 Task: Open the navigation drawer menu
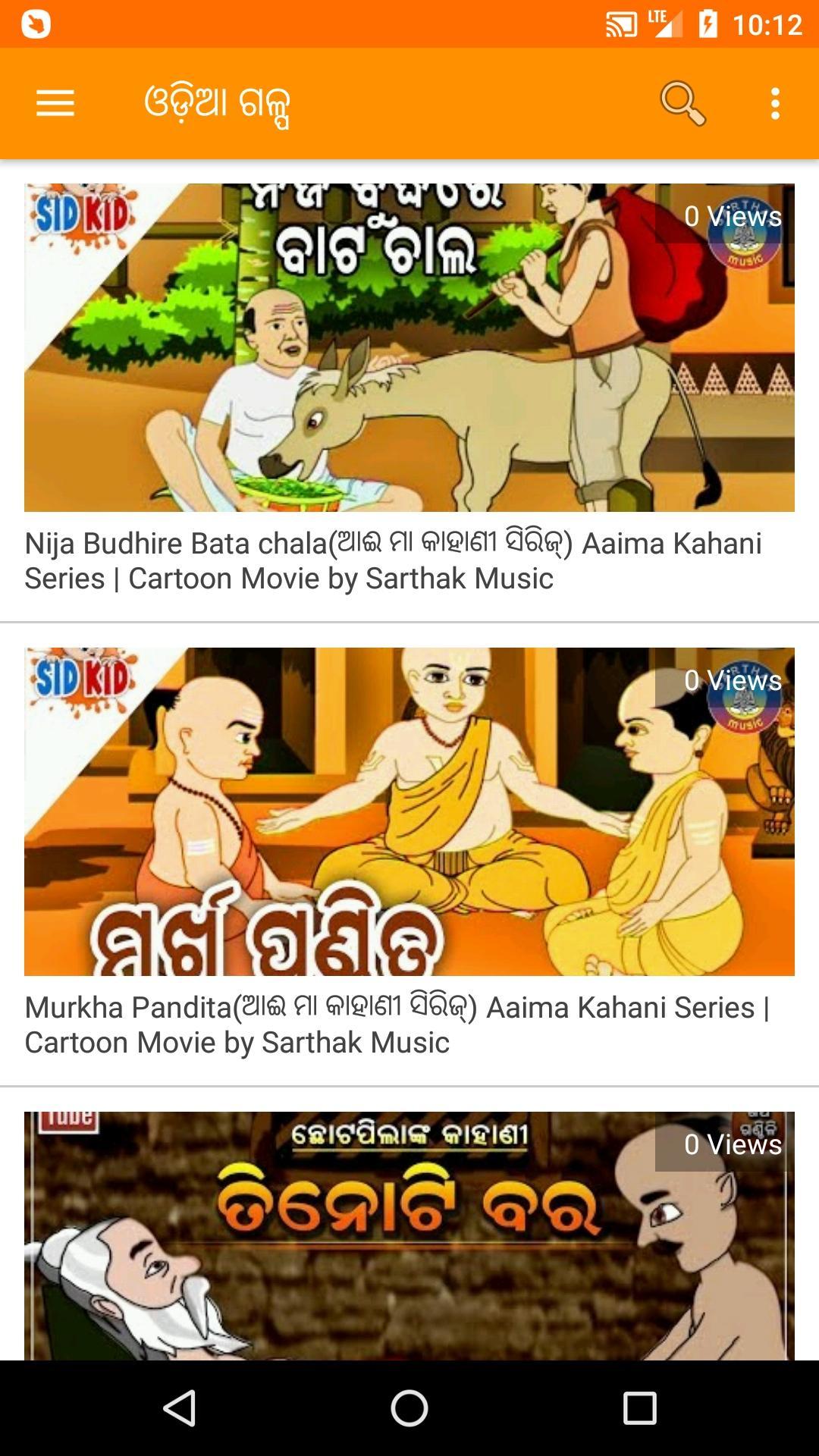[55, 103]
